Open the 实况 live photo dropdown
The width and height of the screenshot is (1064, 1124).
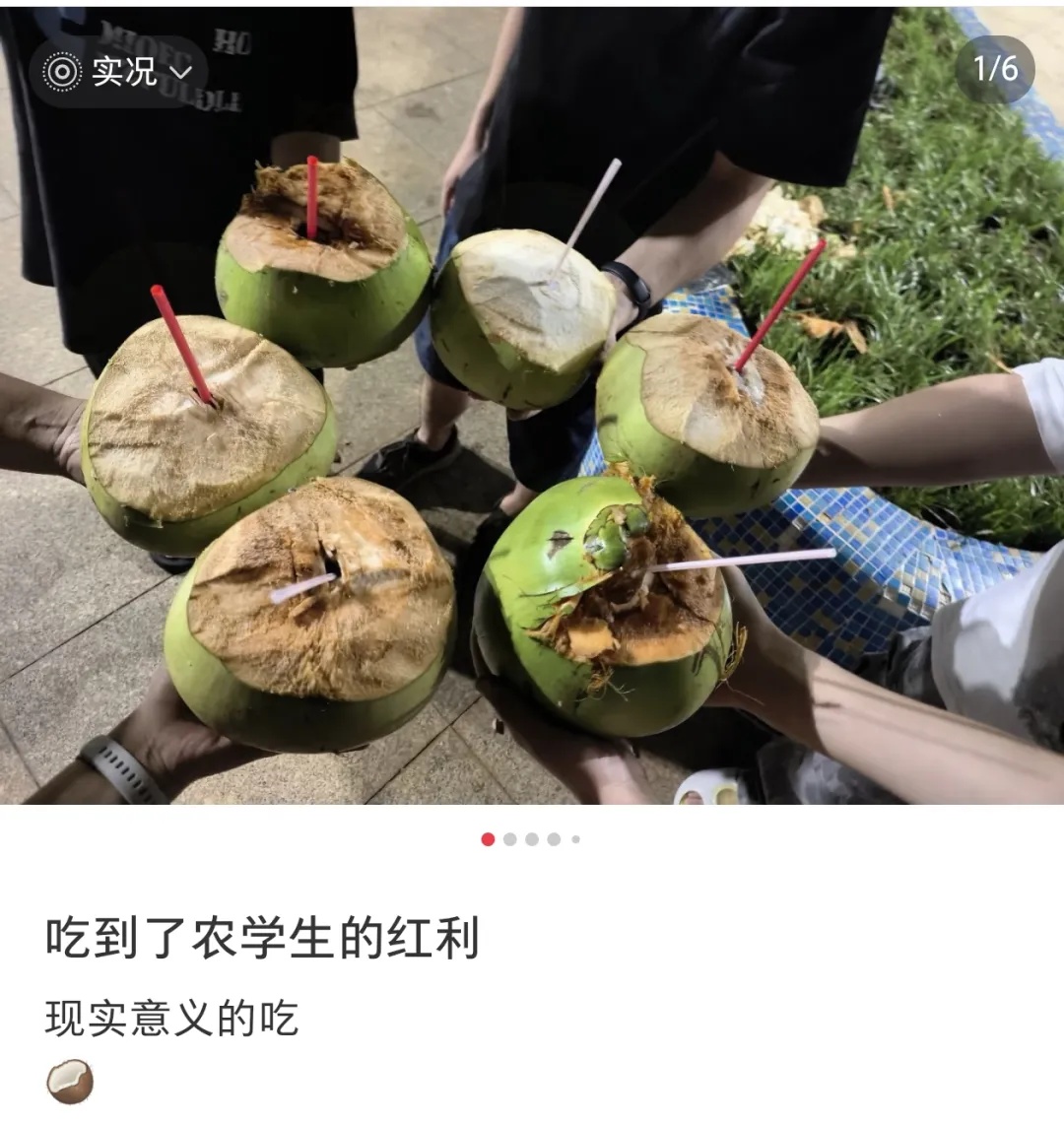[x=118, y=72]
